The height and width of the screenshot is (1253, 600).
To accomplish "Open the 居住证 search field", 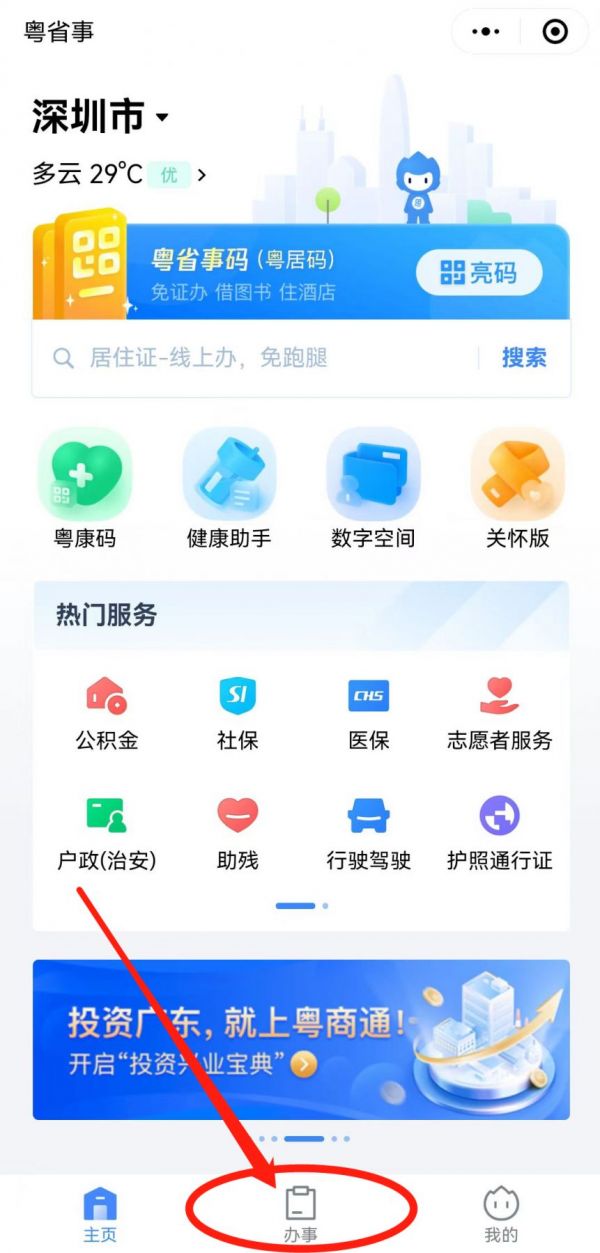I will tap(250, 358).
